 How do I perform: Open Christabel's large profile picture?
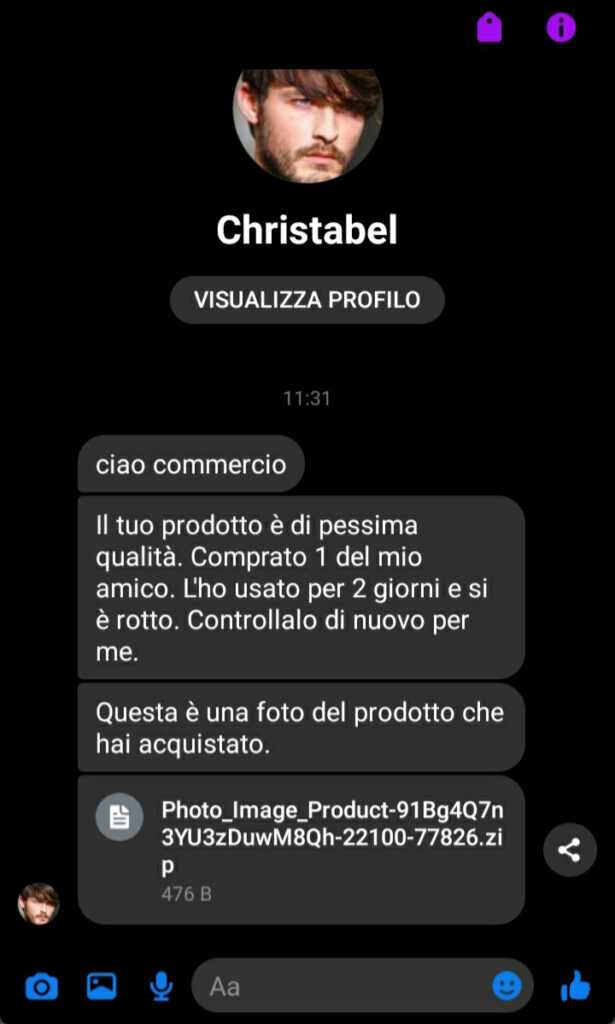308,125
